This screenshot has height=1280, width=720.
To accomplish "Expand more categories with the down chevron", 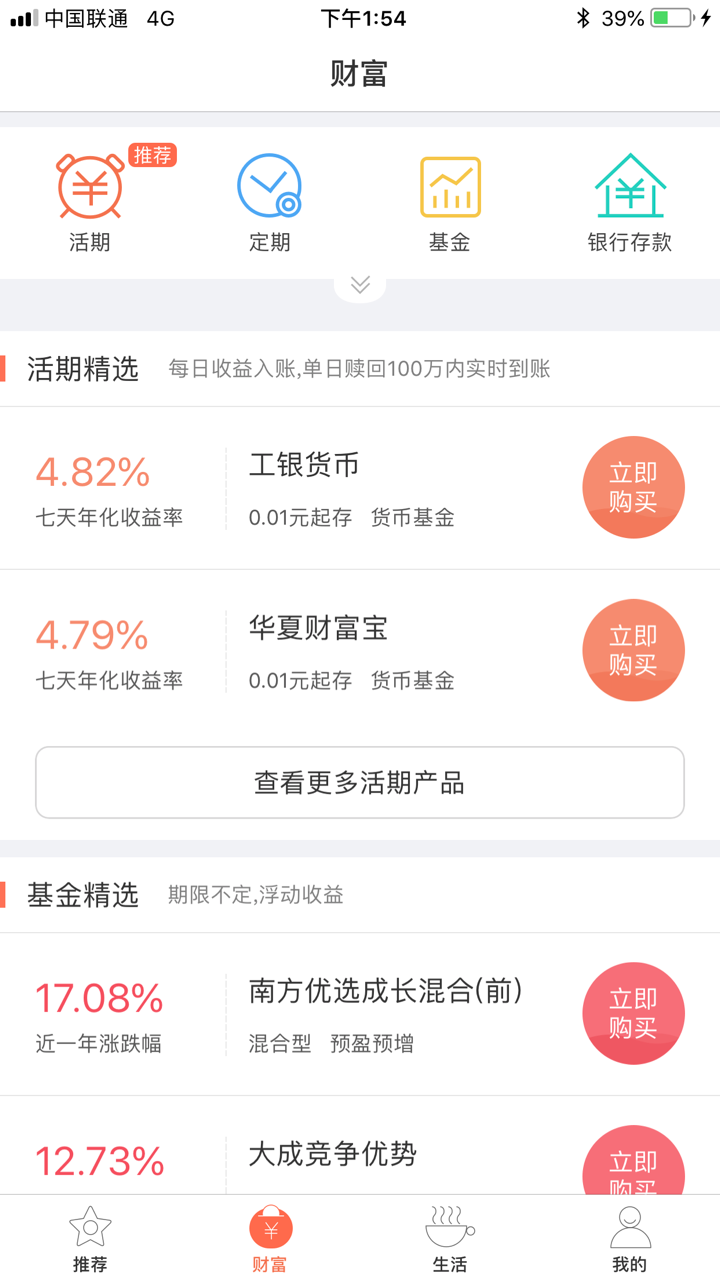I will coord(359,283).
